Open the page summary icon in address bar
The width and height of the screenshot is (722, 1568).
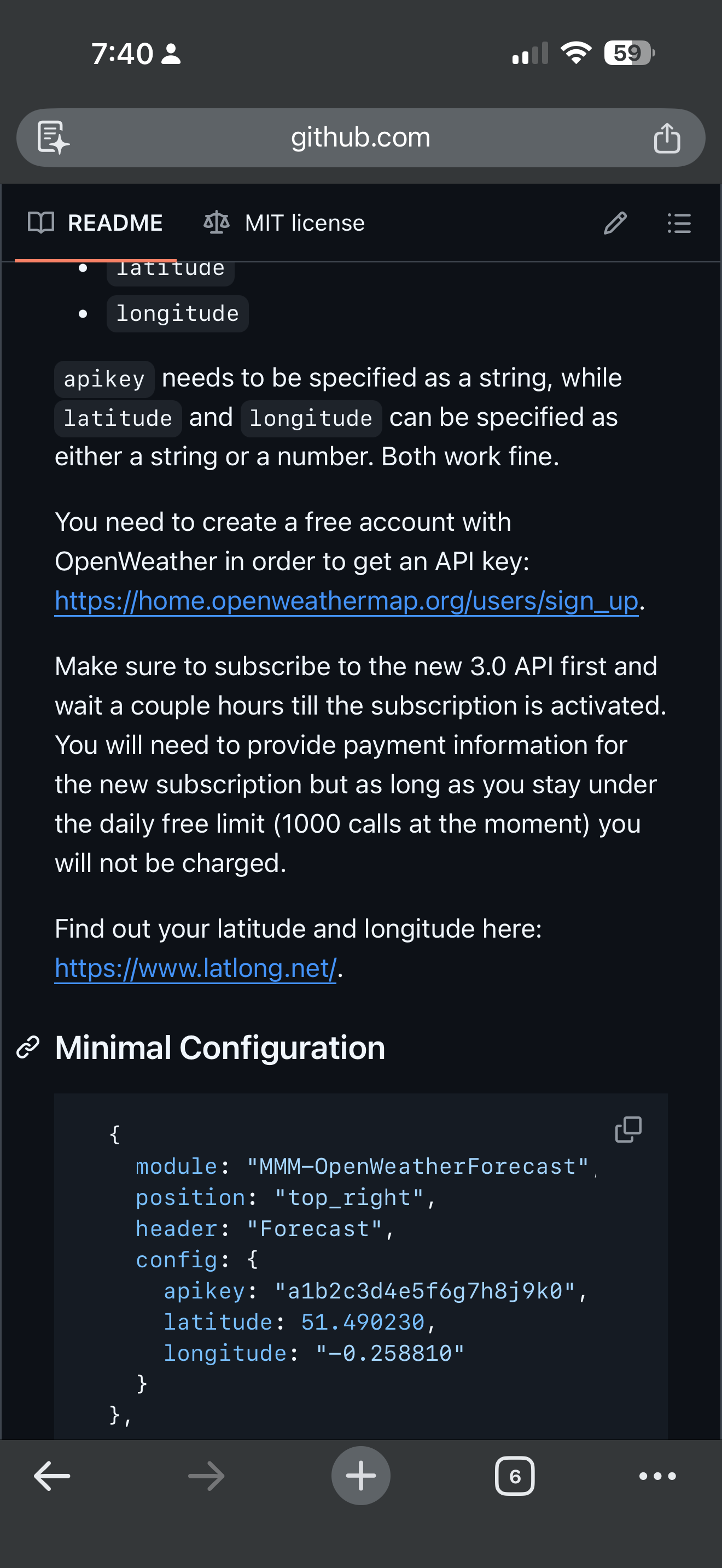point(53,138)
